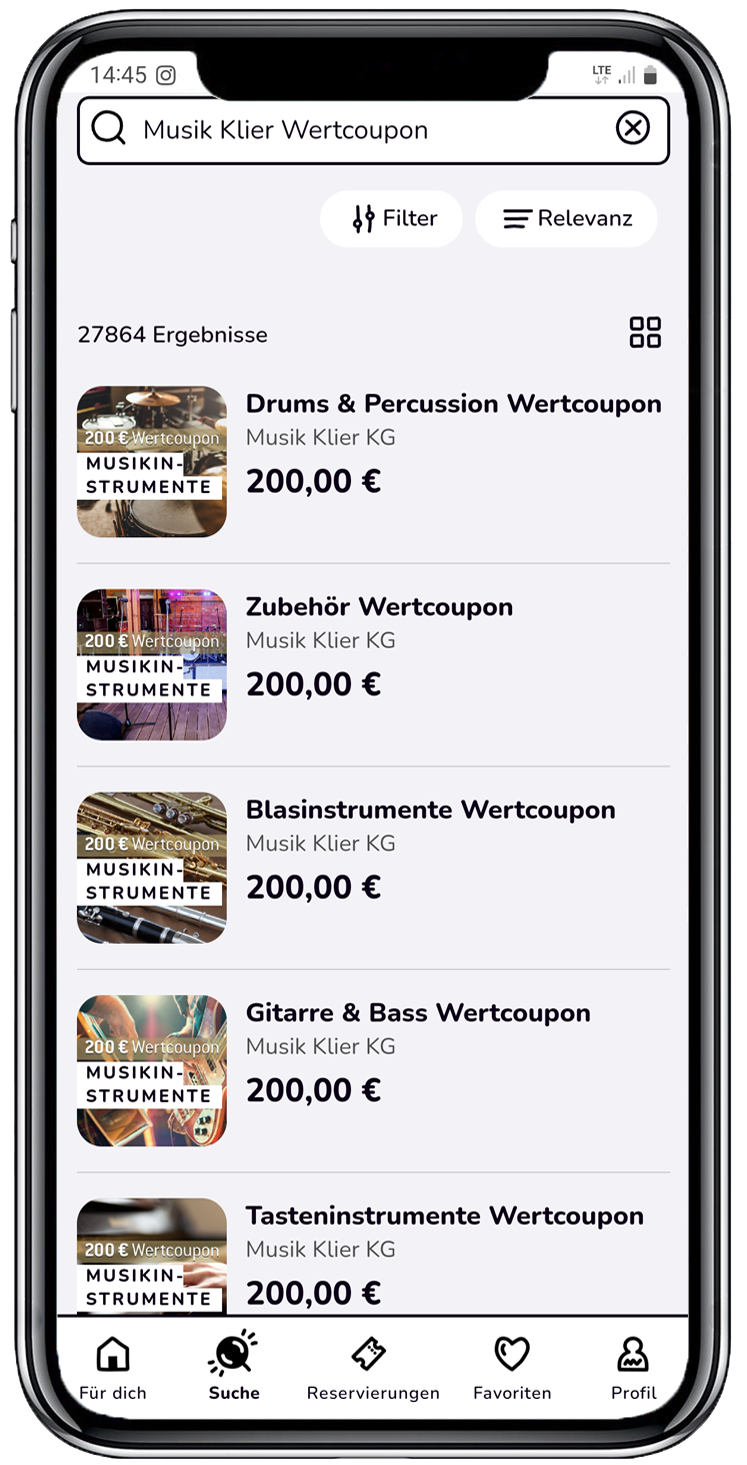Open the Filter options
Image resolution: width=747 pixels, height=1465 pixels.
click(391, 218)
